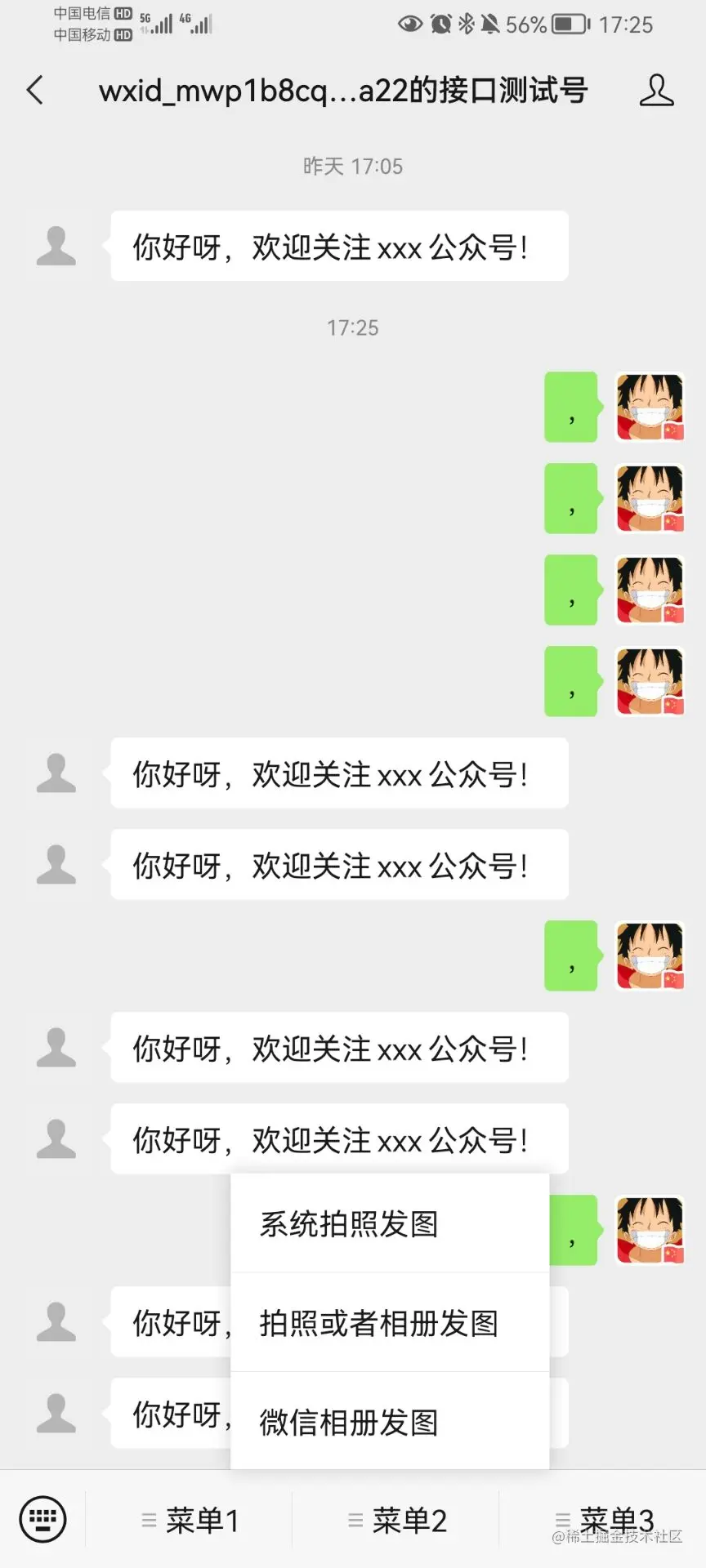Open 菜单1 at the bottom
Viewport: 706px width, 1568px height.
190,1521
